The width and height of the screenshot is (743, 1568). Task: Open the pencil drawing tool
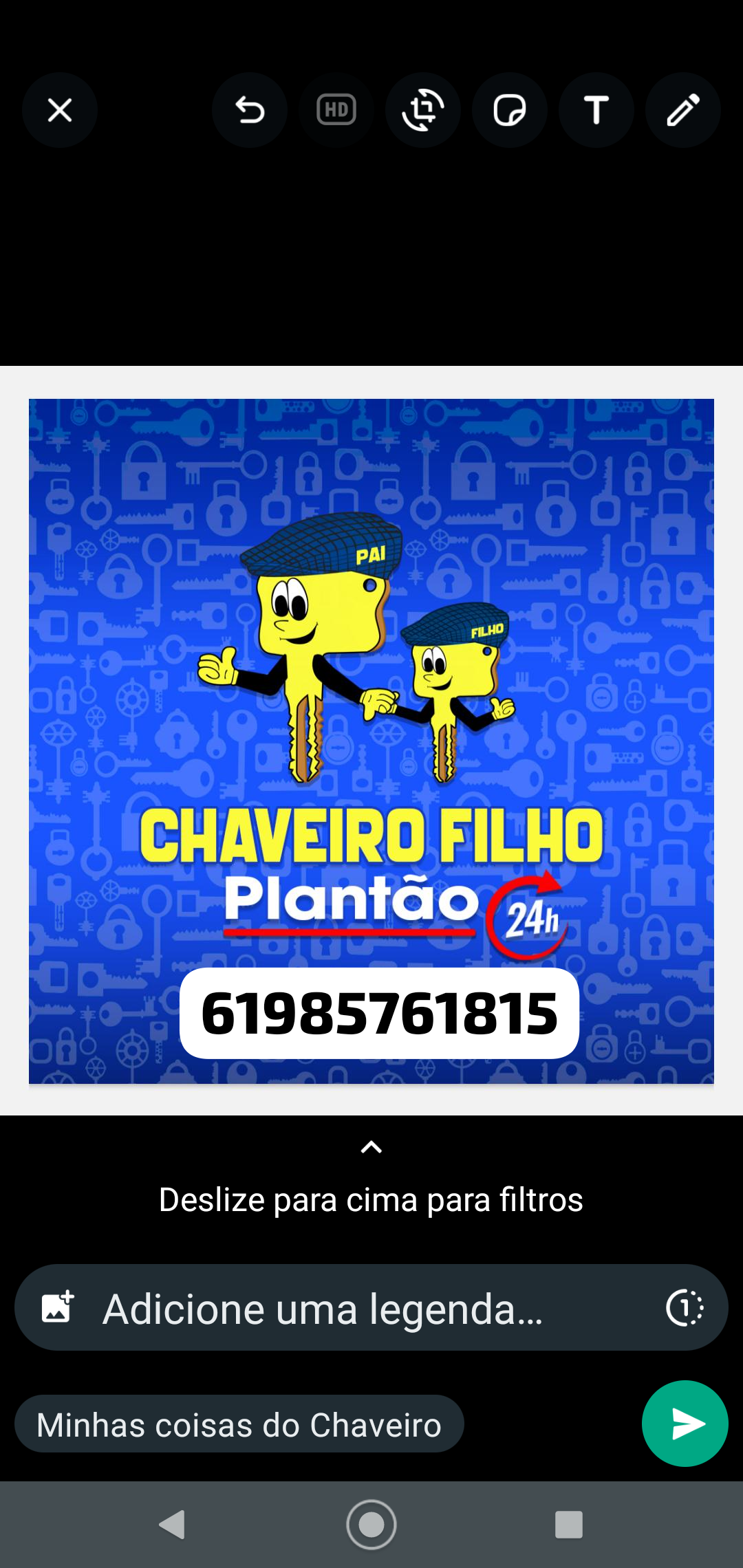click(683, 110)
